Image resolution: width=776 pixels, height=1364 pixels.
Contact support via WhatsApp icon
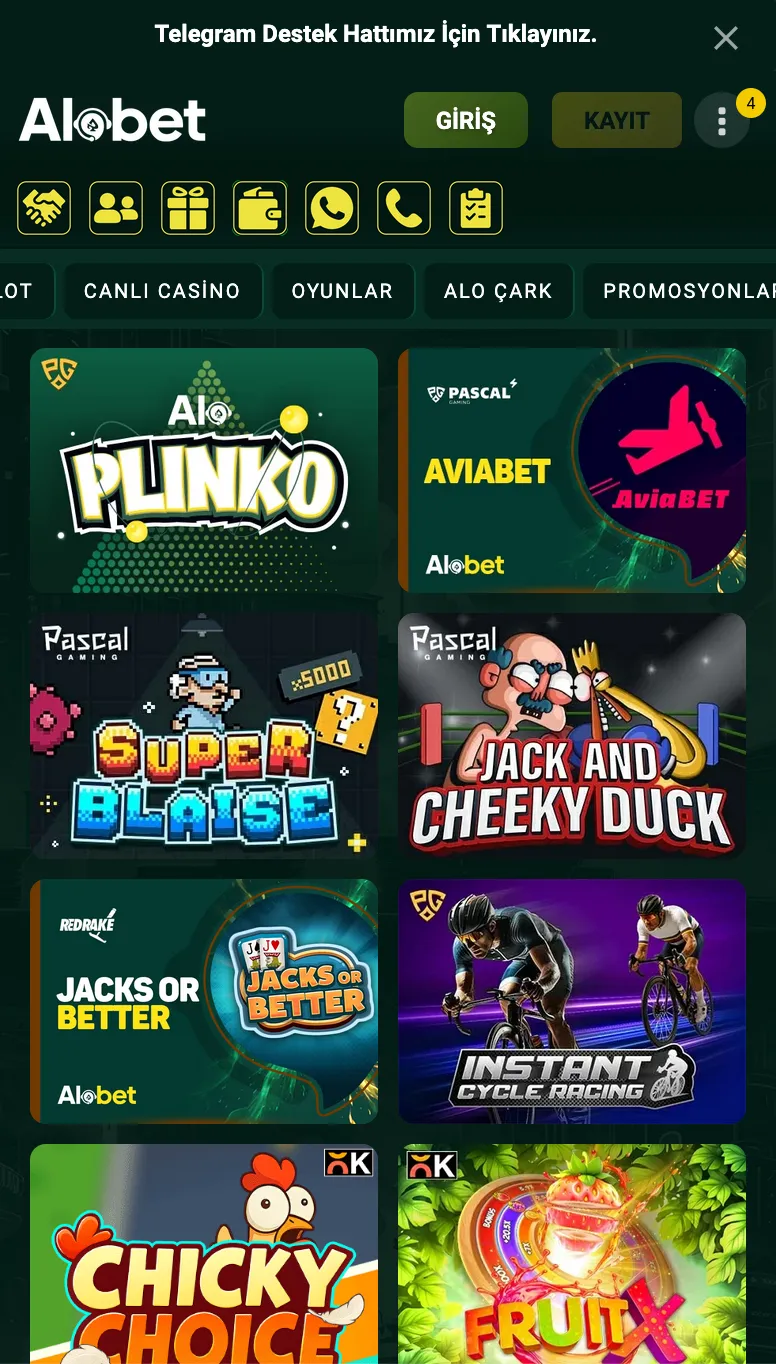(x=332, y=208)
